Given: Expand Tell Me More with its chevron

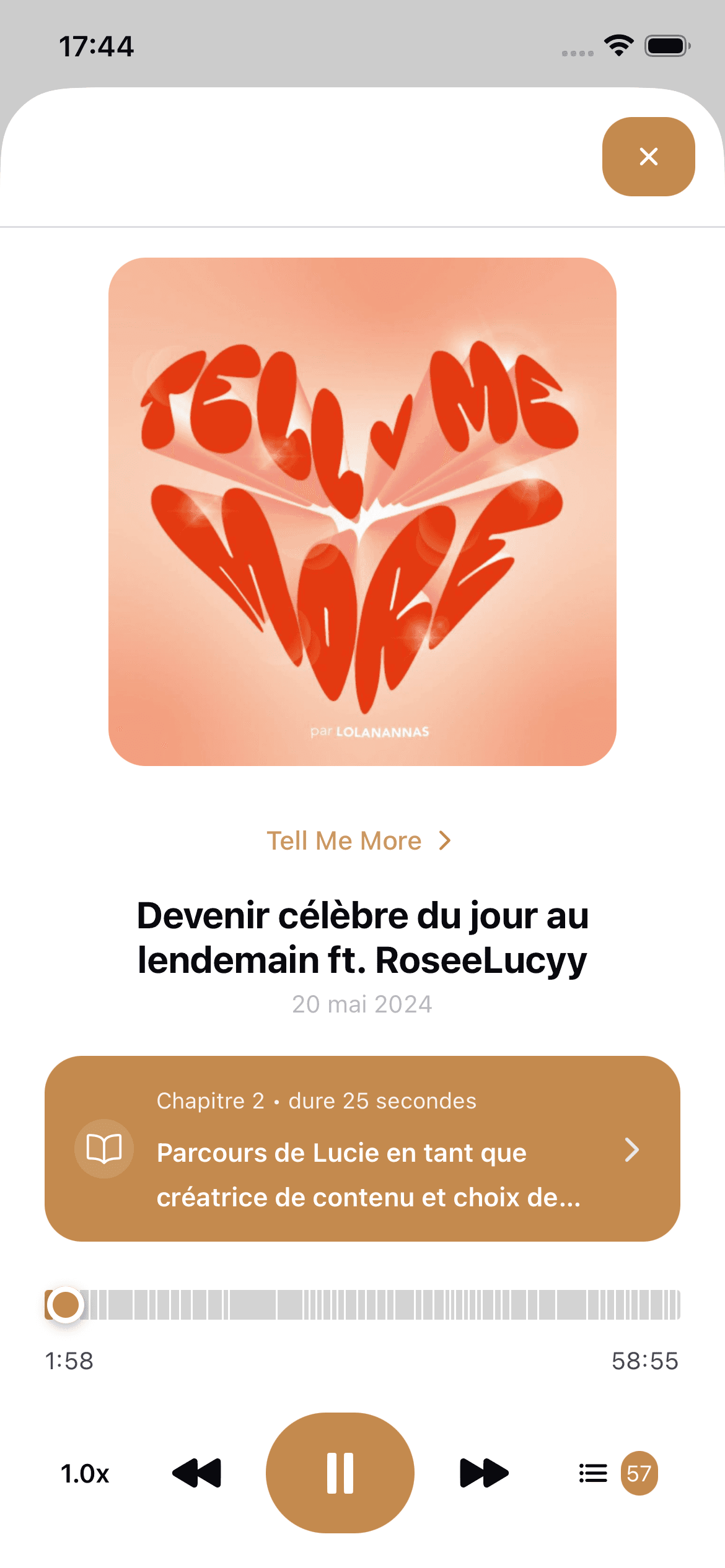Looking at the screenshot, I should [444, 840].
